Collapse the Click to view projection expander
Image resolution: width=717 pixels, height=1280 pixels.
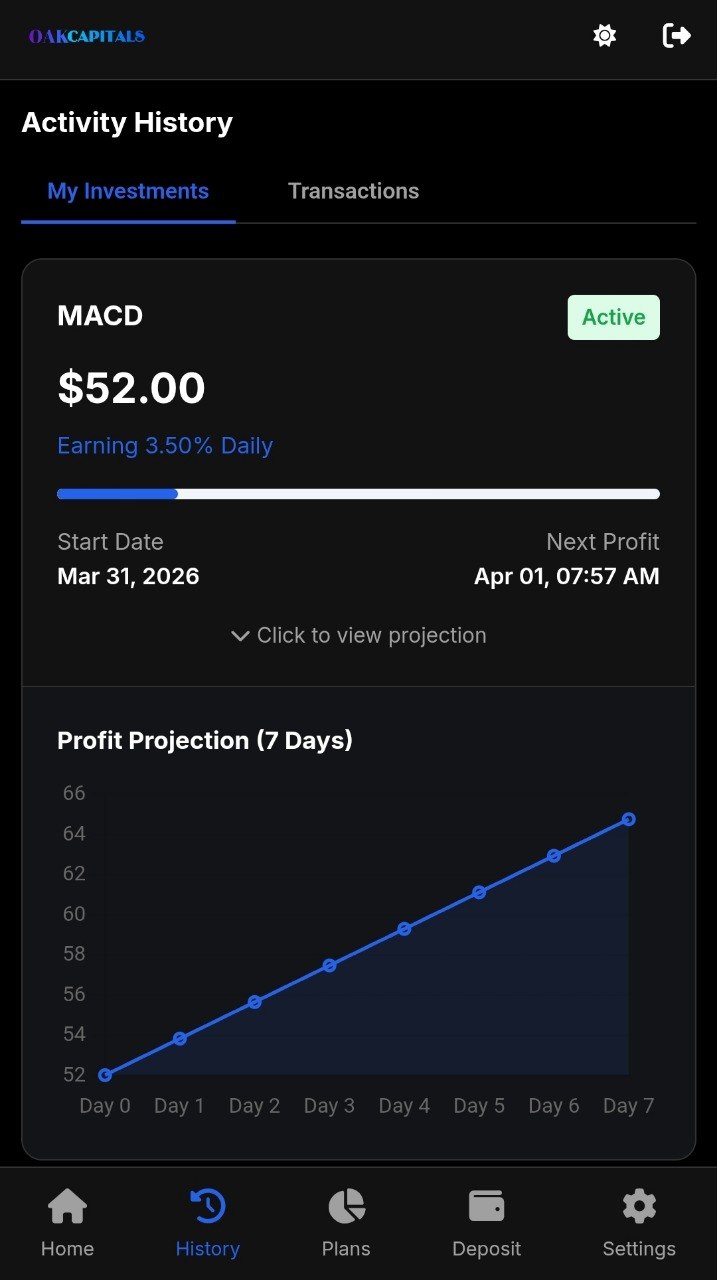coord(358,635)
